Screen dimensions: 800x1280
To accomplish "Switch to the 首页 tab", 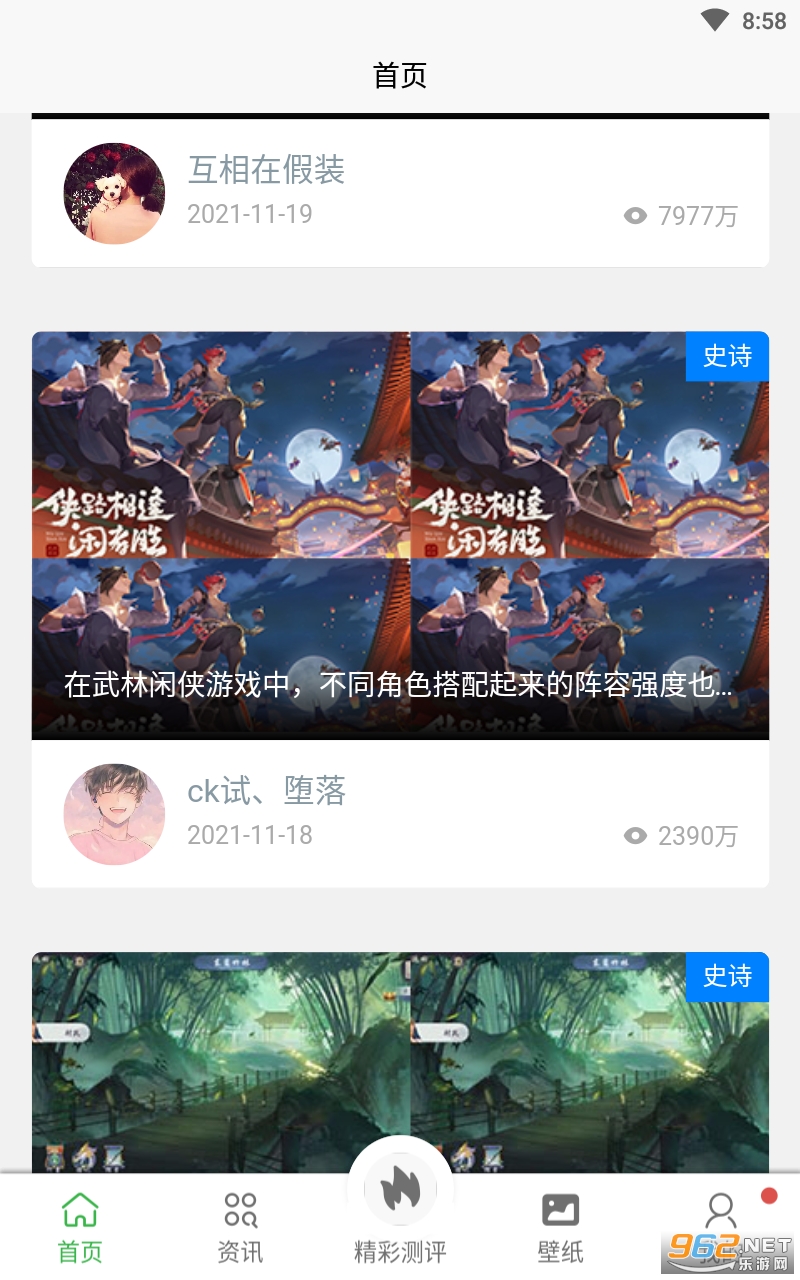I will point(80,1227).
